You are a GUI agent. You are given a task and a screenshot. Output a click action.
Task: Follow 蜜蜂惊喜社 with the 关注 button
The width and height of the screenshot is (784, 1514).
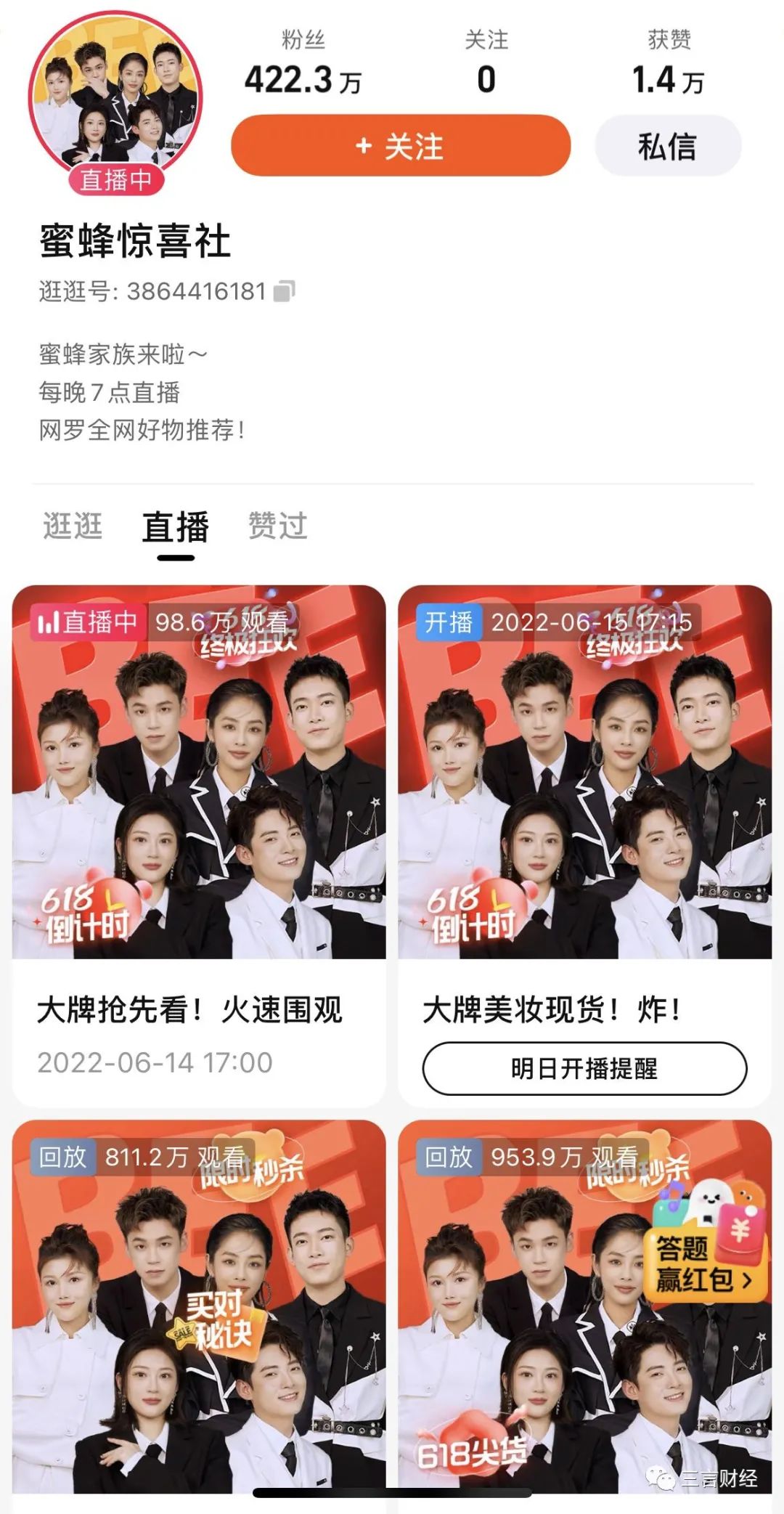(401, 145)
